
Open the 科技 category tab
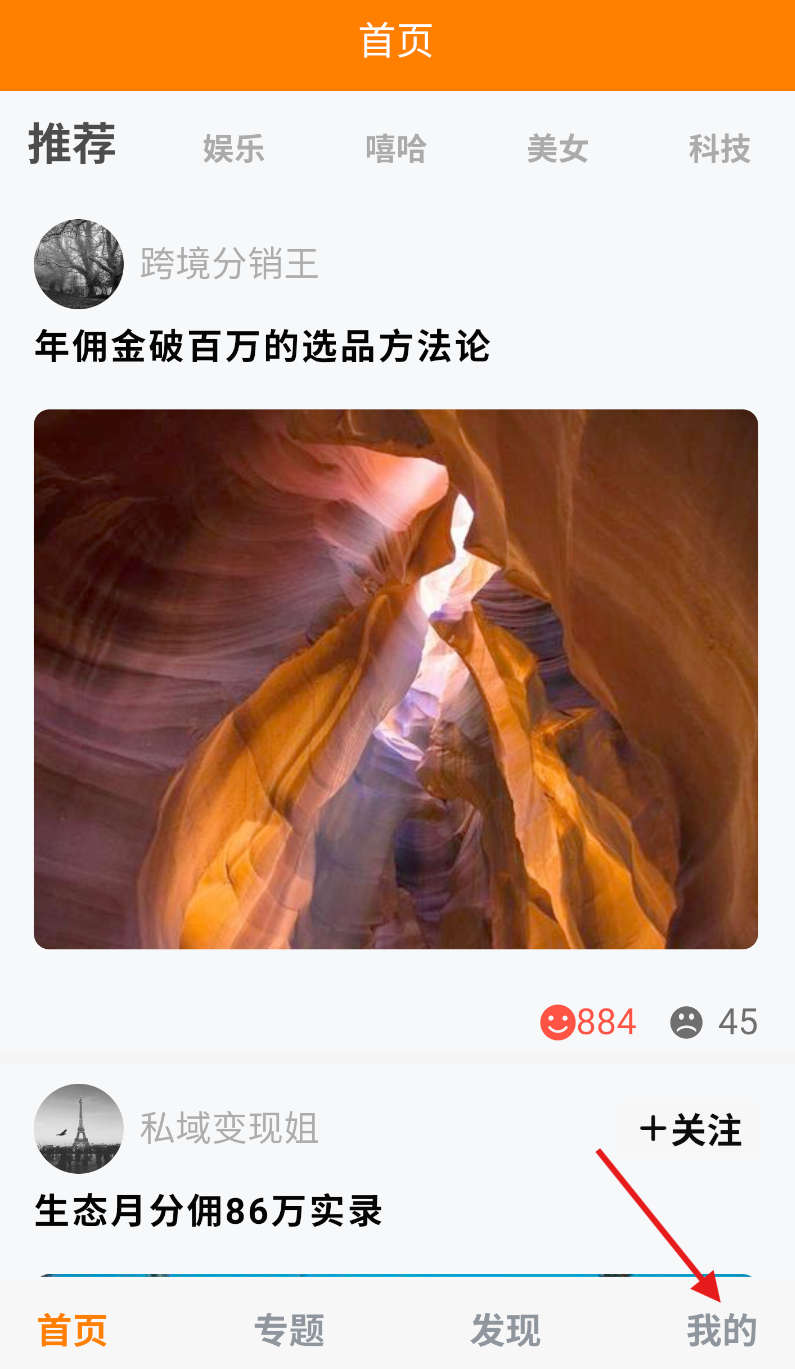719,149
